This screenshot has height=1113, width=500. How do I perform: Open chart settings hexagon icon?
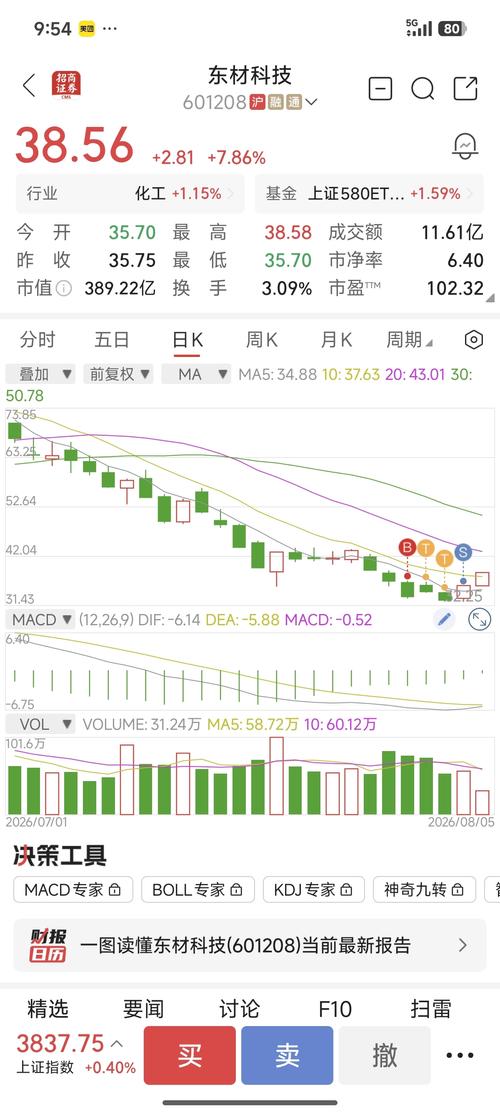click(473, 340)
